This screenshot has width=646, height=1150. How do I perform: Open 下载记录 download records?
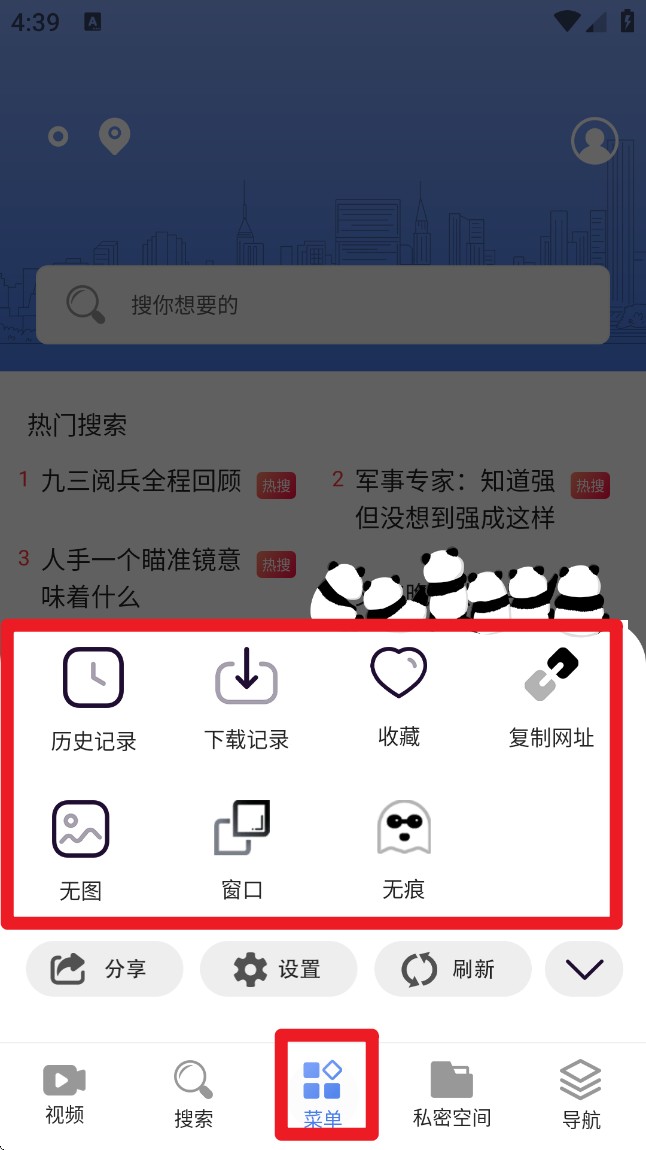click(246, 698)
